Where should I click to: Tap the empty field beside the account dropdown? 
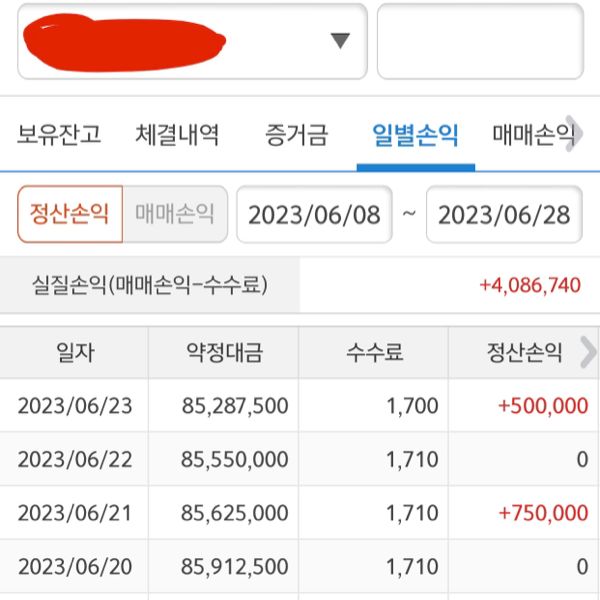pyautogui.click(x=479, y=41)
